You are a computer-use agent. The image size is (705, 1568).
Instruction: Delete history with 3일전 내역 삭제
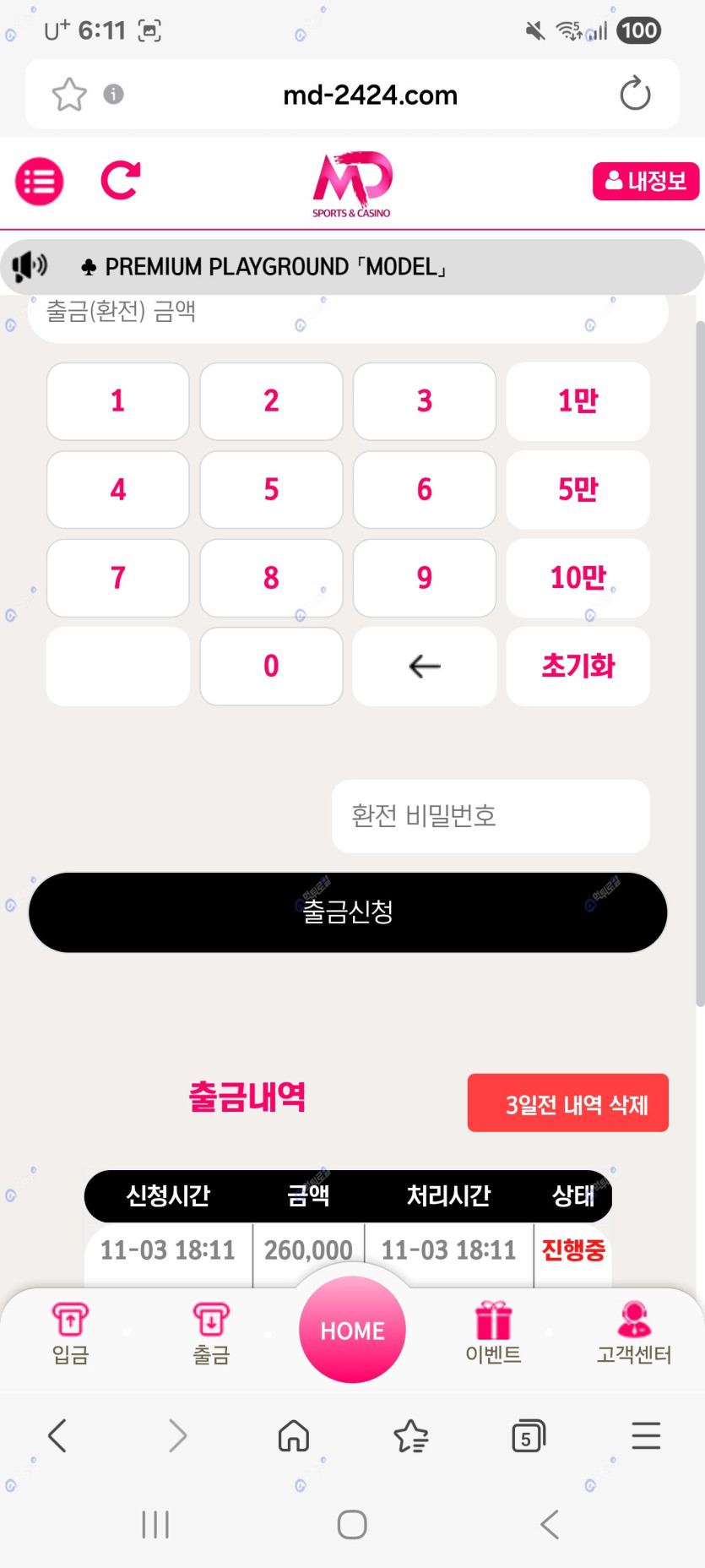click(567, 1103)
